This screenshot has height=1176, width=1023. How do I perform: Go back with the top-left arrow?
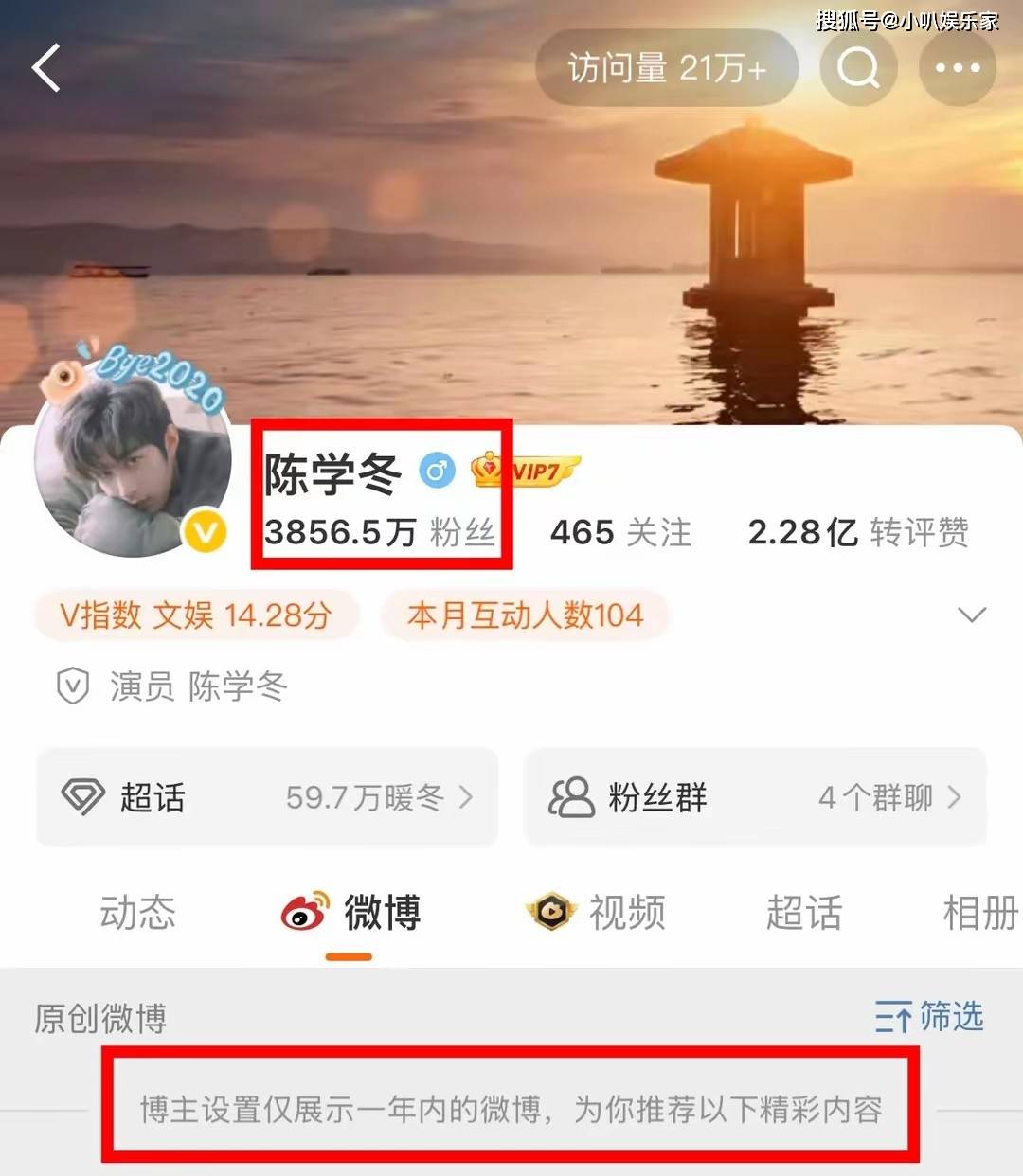(46, 68)
